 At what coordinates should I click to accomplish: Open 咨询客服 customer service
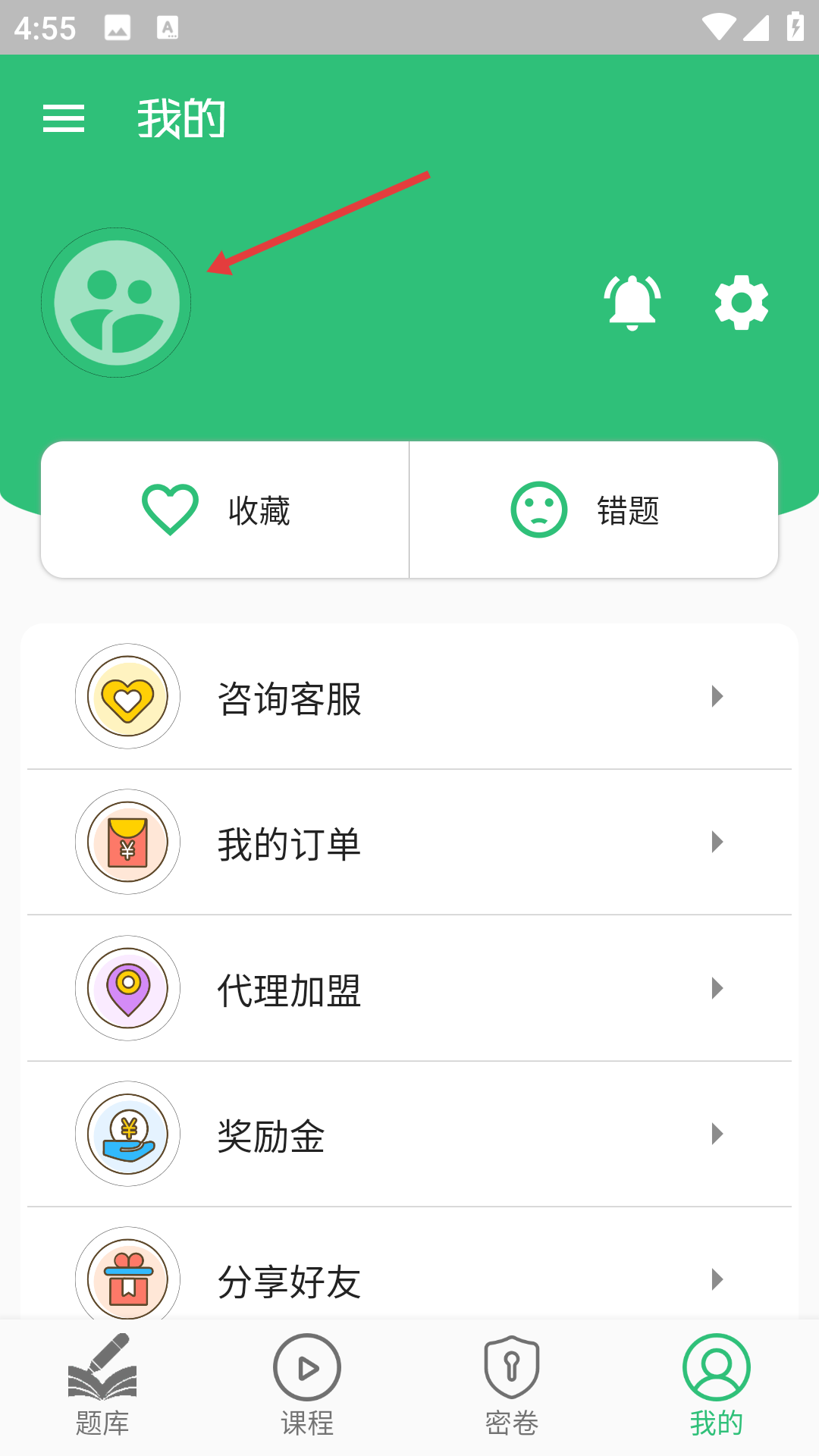pos(409,697)
